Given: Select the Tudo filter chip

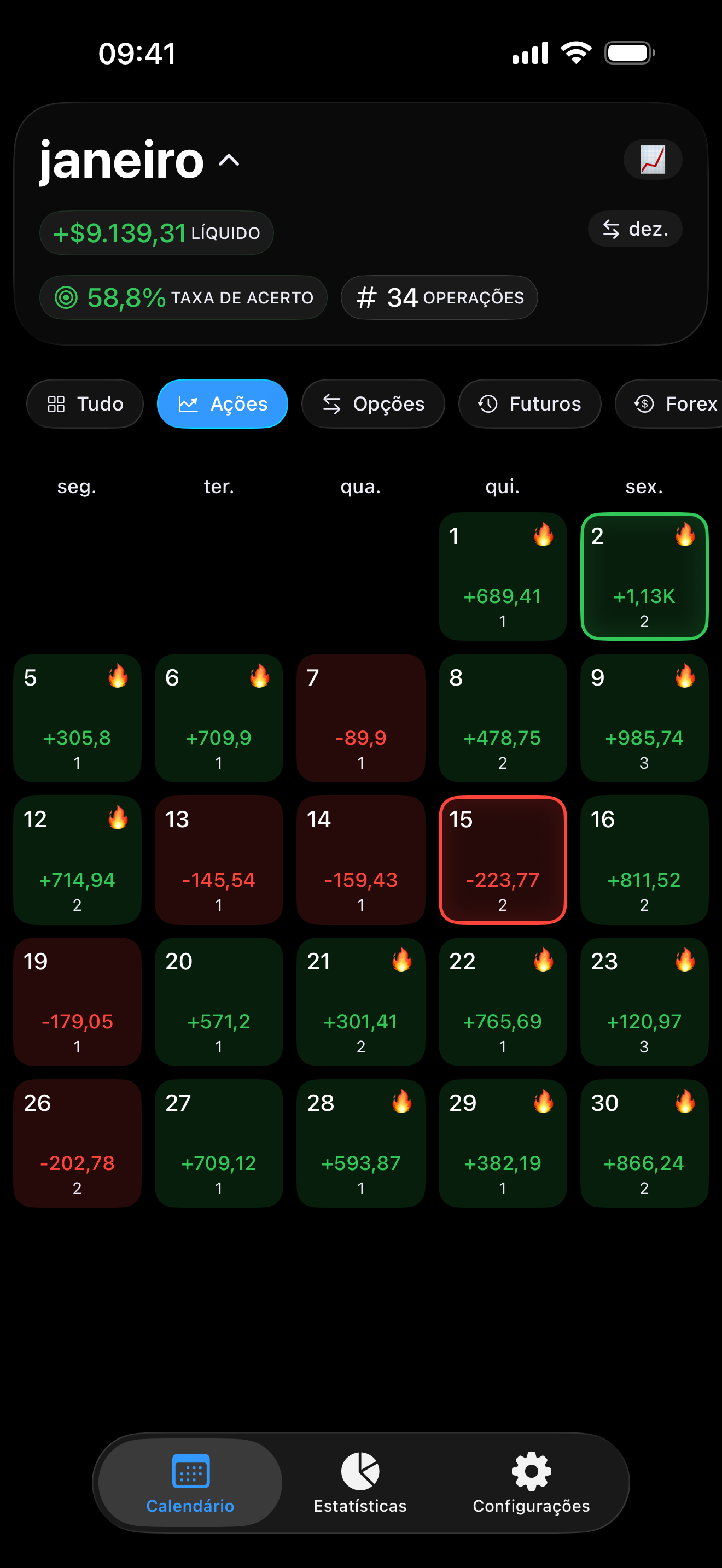Looking at the screenshot, I should coord(85,403).
